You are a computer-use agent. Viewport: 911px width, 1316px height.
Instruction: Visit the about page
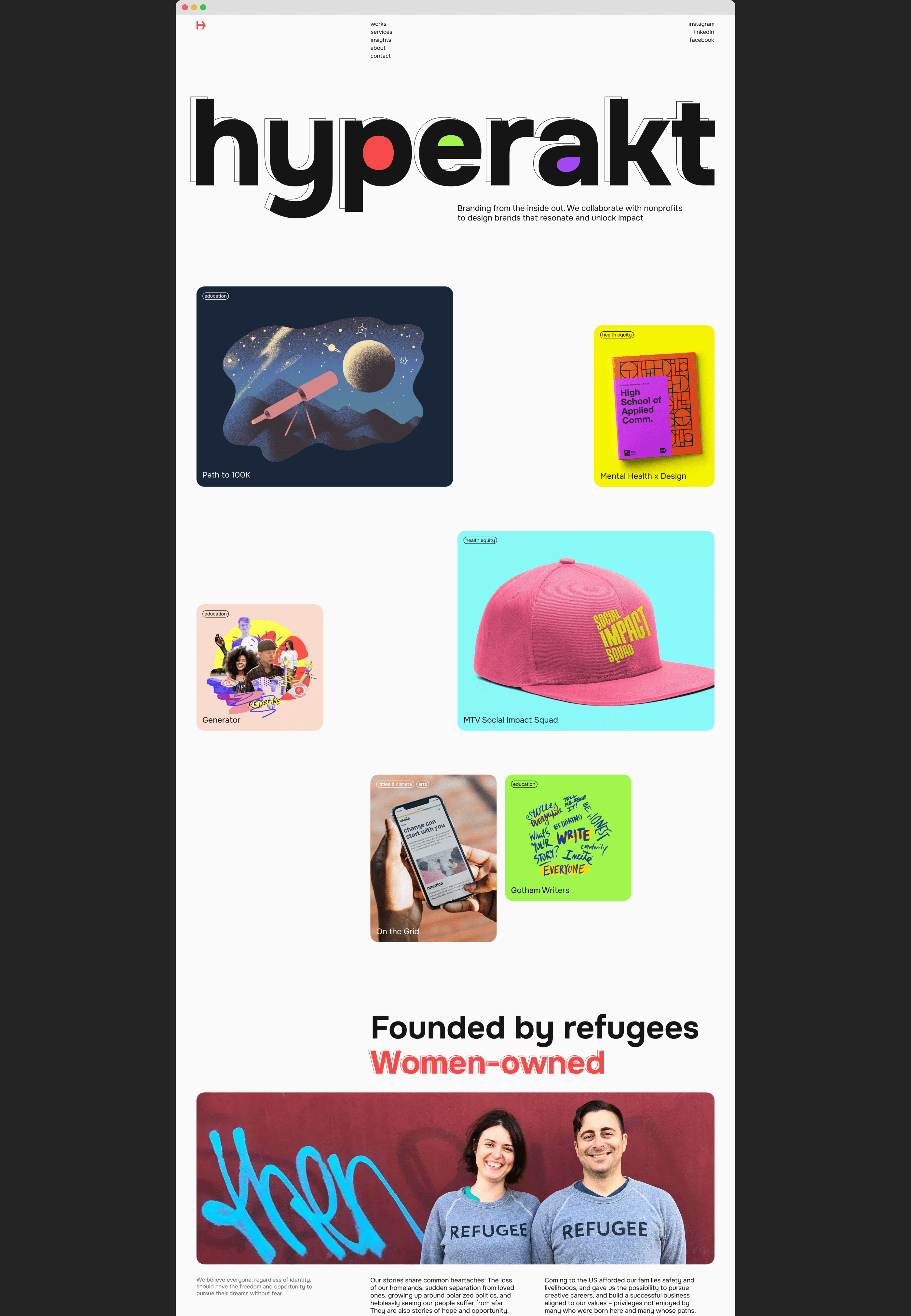point(377,48)
